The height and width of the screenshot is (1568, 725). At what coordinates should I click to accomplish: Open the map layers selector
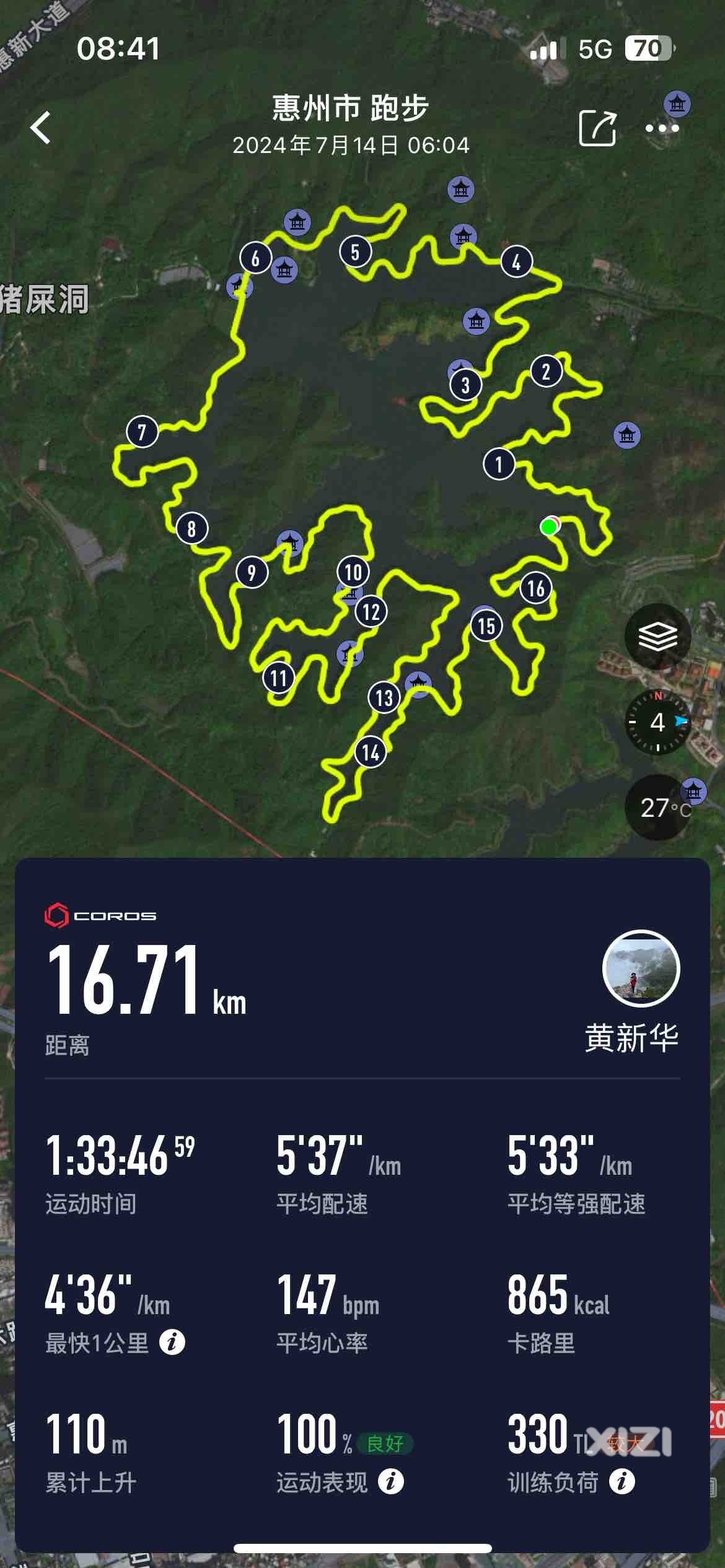click(x=657, y=637)
